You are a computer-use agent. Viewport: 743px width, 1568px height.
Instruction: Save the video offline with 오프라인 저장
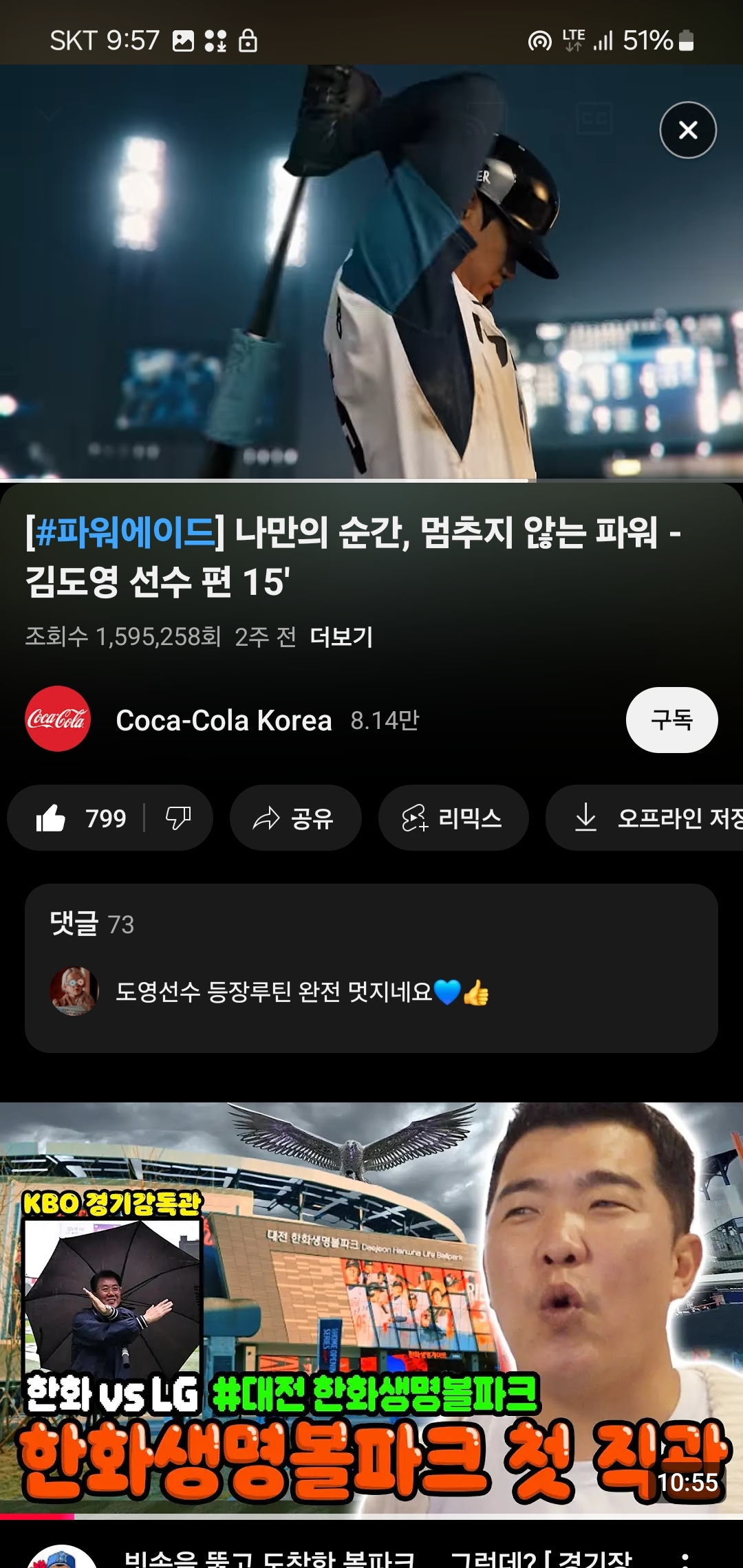pyautogui.click(x=654, y=818)
